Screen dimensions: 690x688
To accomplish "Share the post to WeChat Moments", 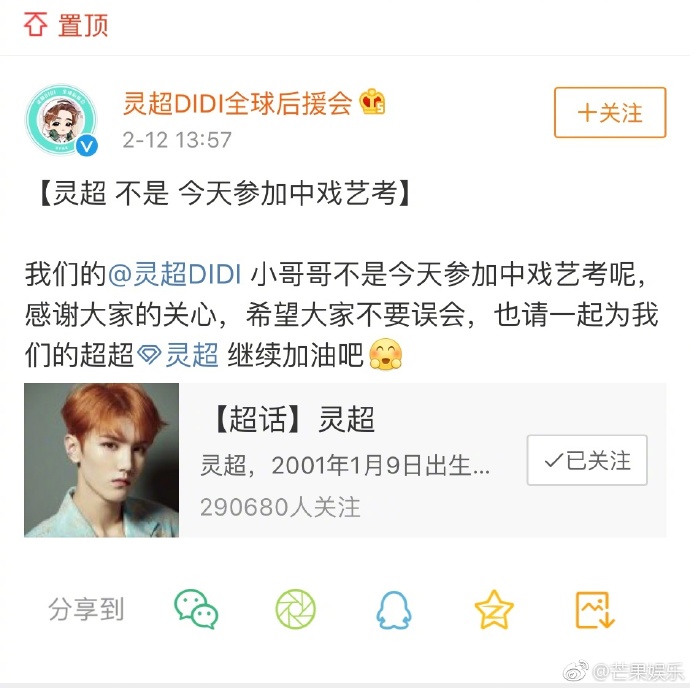I will coord(295,608).
